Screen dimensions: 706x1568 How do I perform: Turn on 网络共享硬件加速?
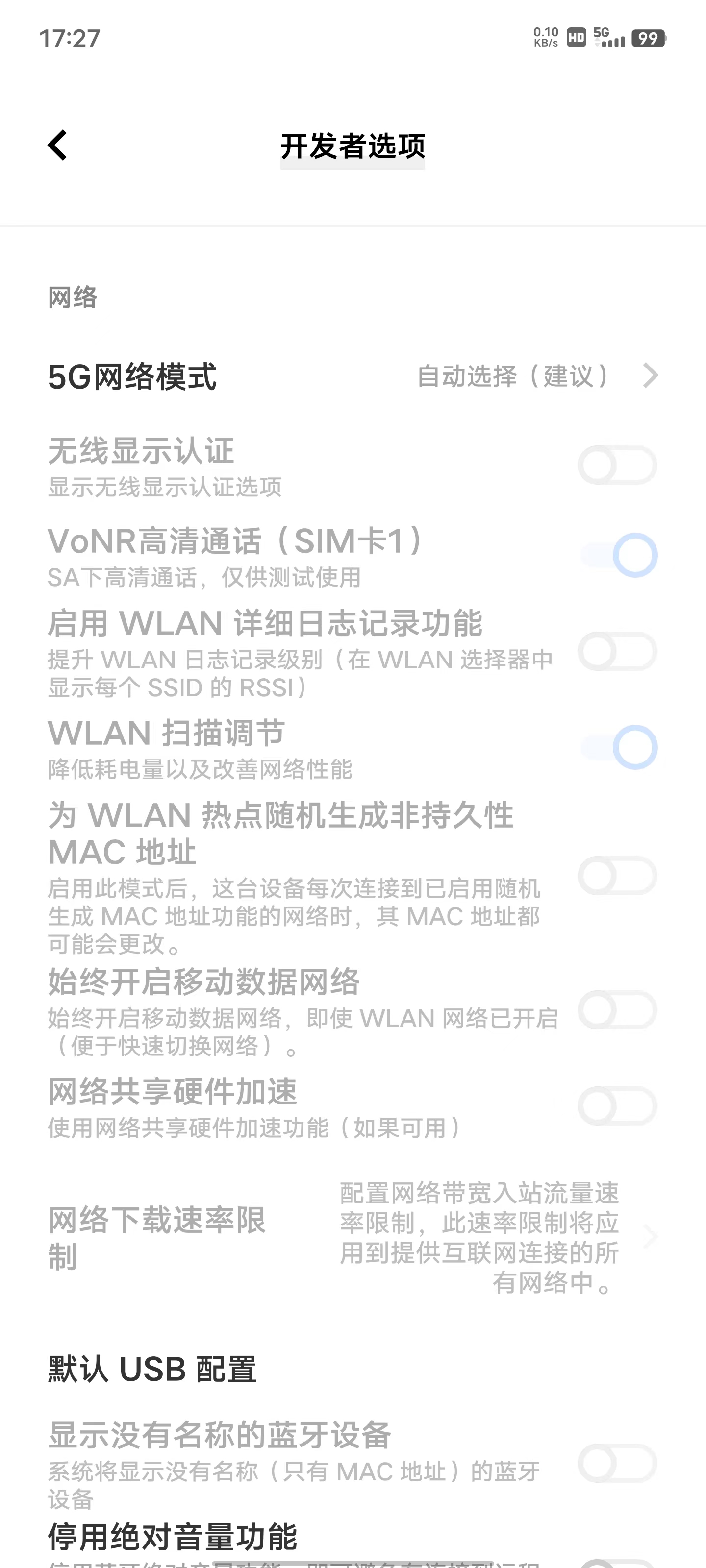point(617,1106)
